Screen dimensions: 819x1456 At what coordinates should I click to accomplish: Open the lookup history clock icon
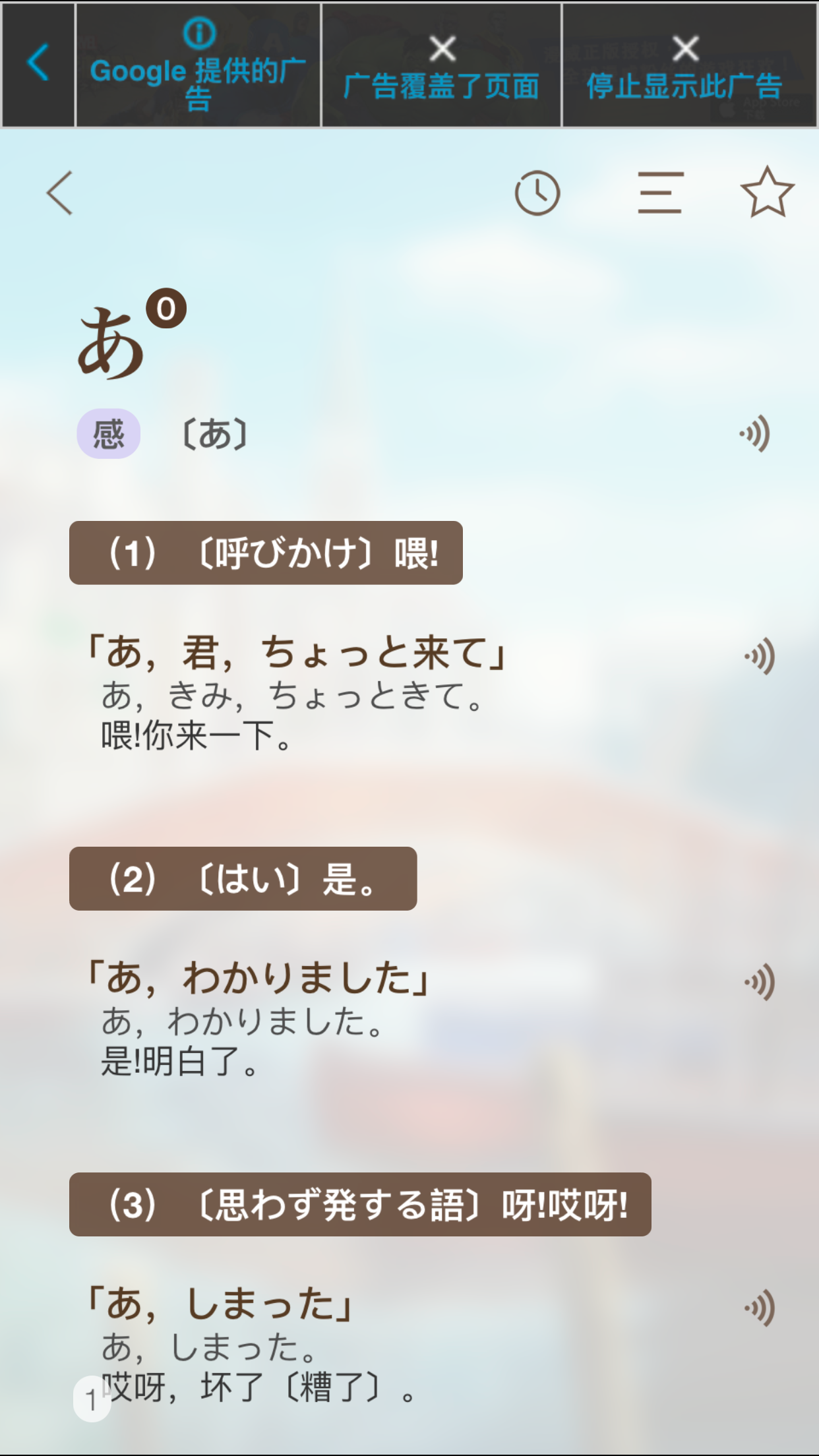[x=537, y=193]
